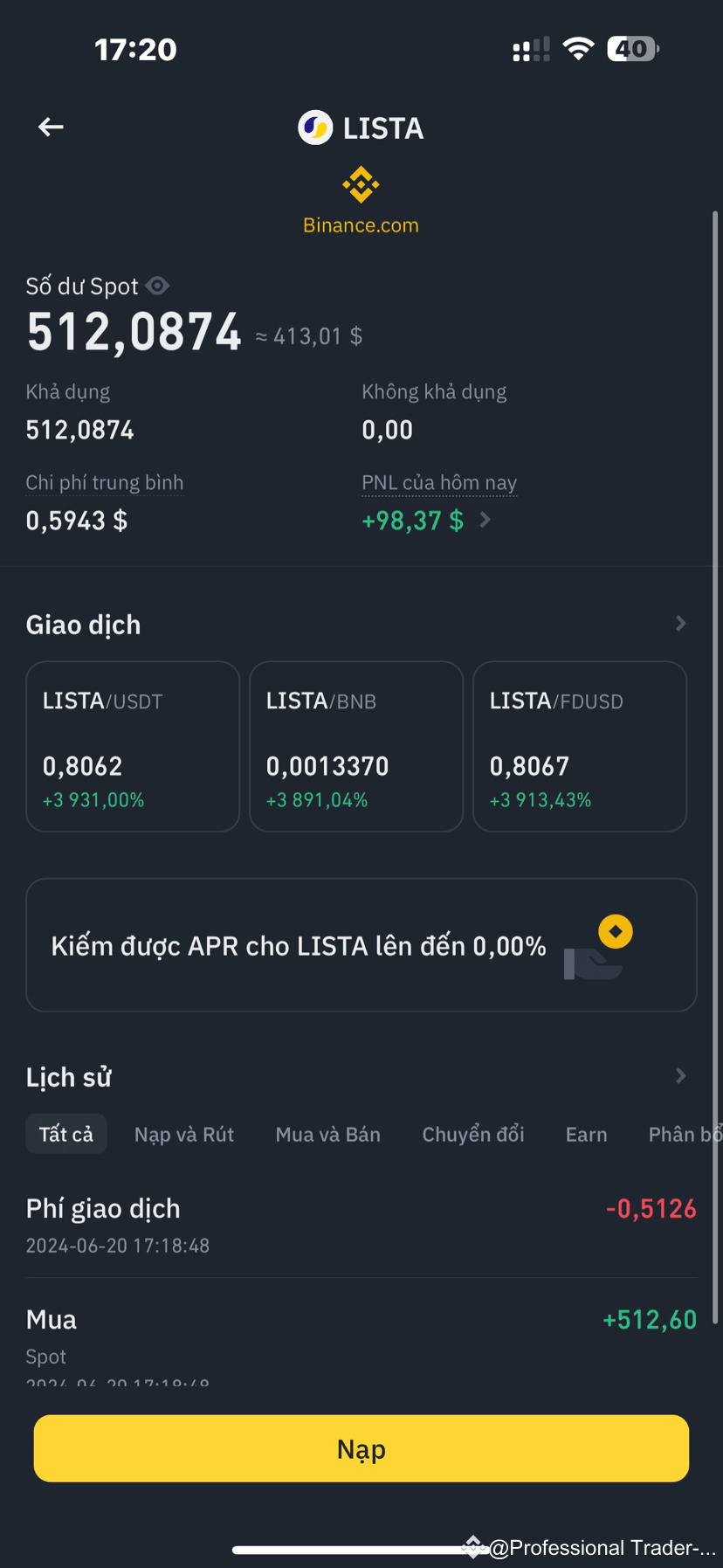
Task: Switch to the Earn history tab
Action: point(586,1134)
